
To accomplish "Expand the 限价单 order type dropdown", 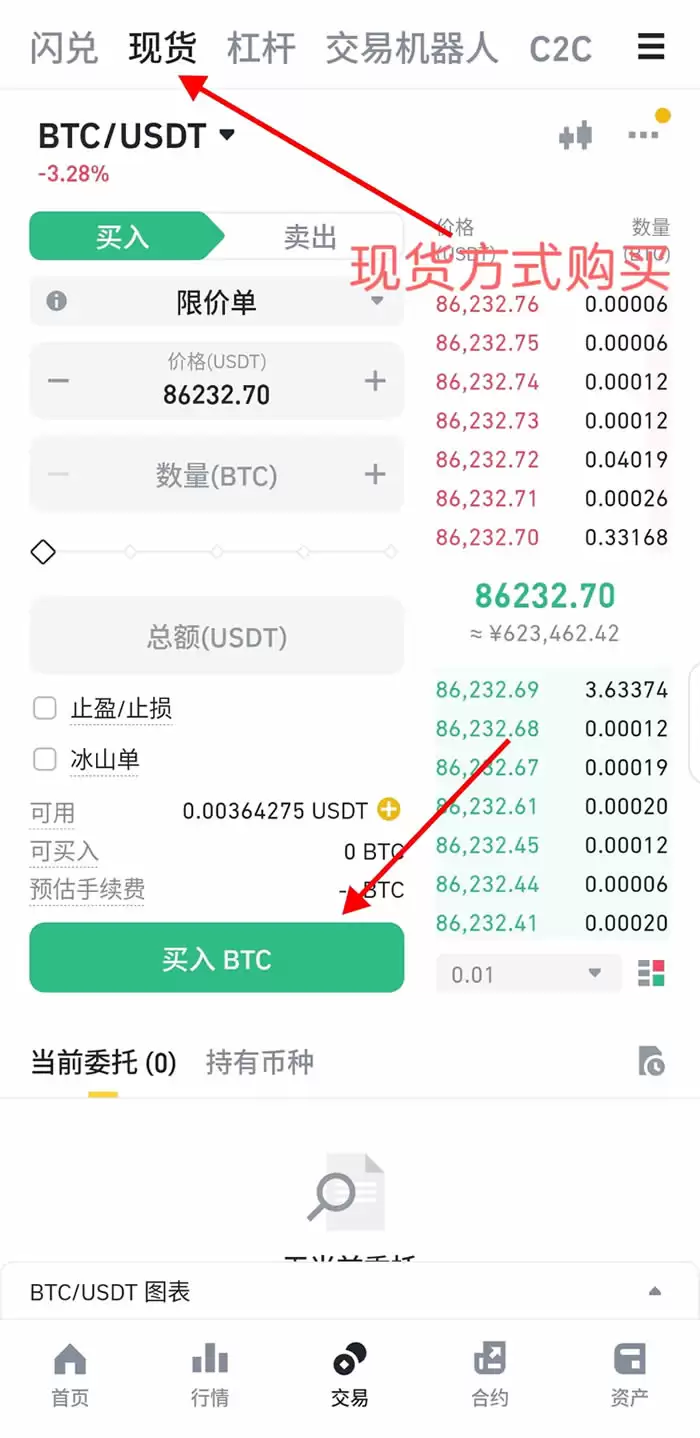I will tap(216, 301).
